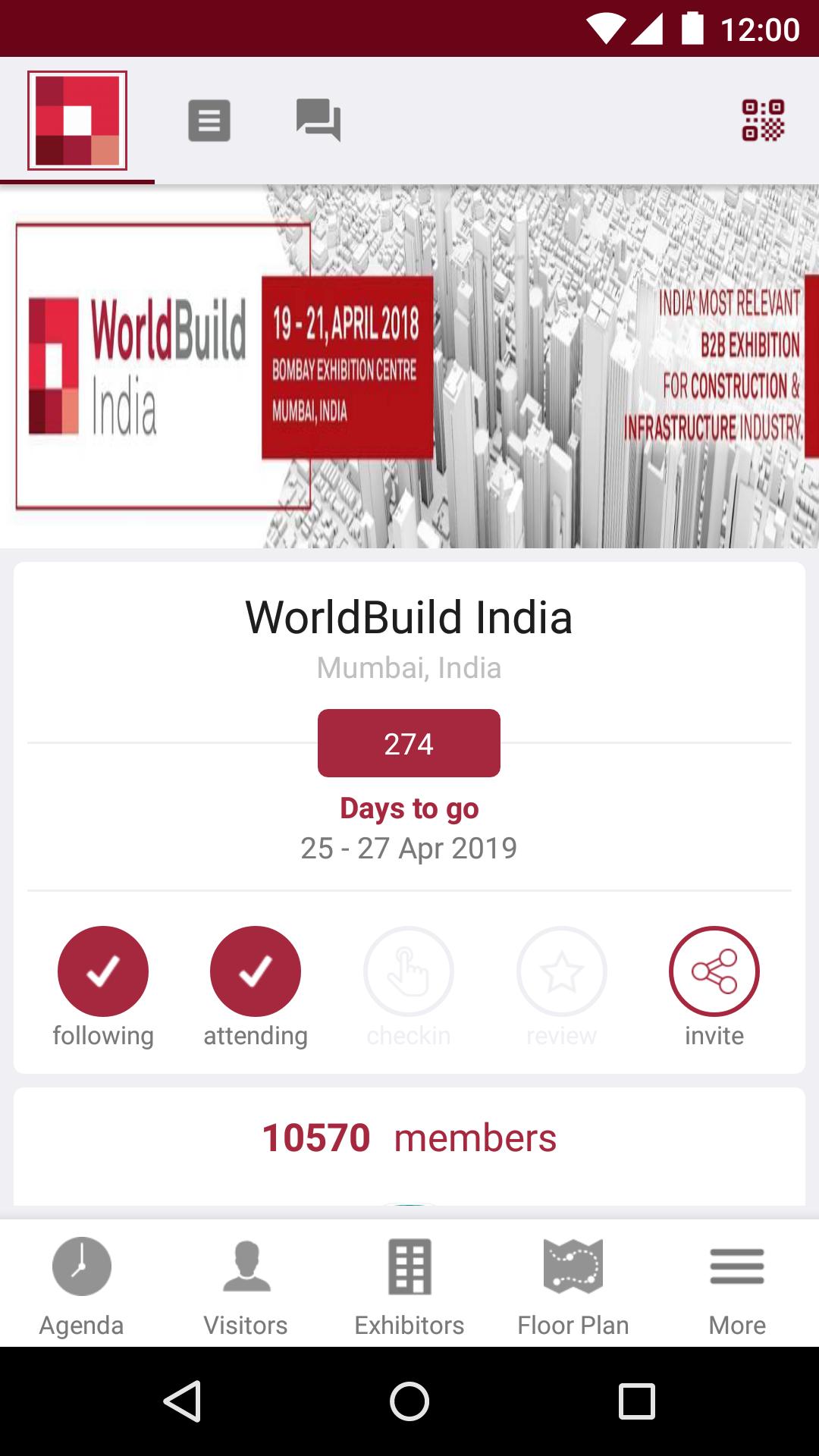
Task: Open the chat messages tab
Action: (318, 121)
